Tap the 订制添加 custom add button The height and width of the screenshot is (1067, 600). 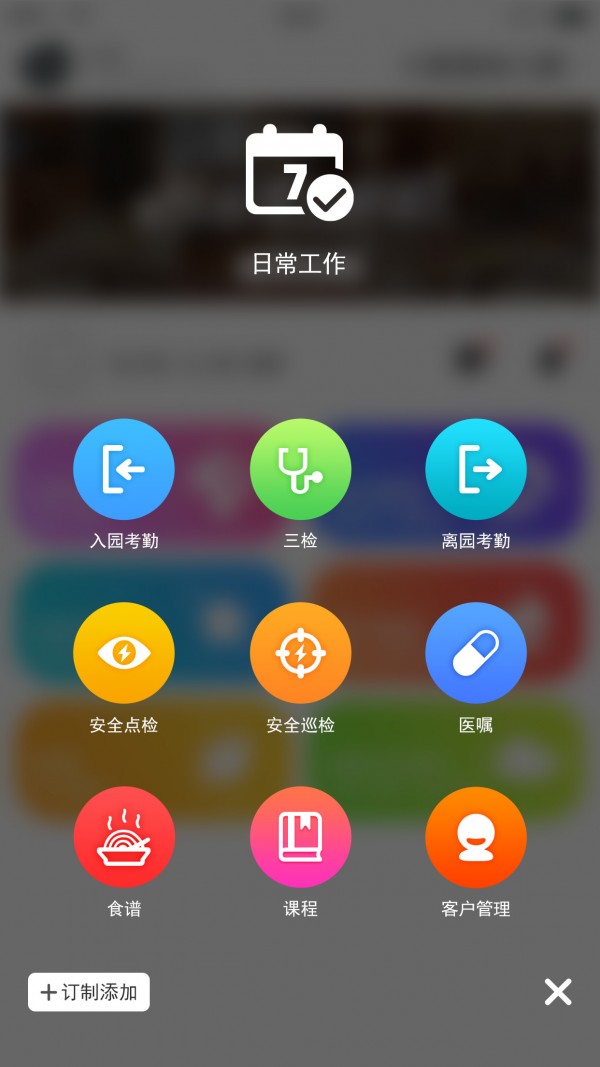pos(89,992)
